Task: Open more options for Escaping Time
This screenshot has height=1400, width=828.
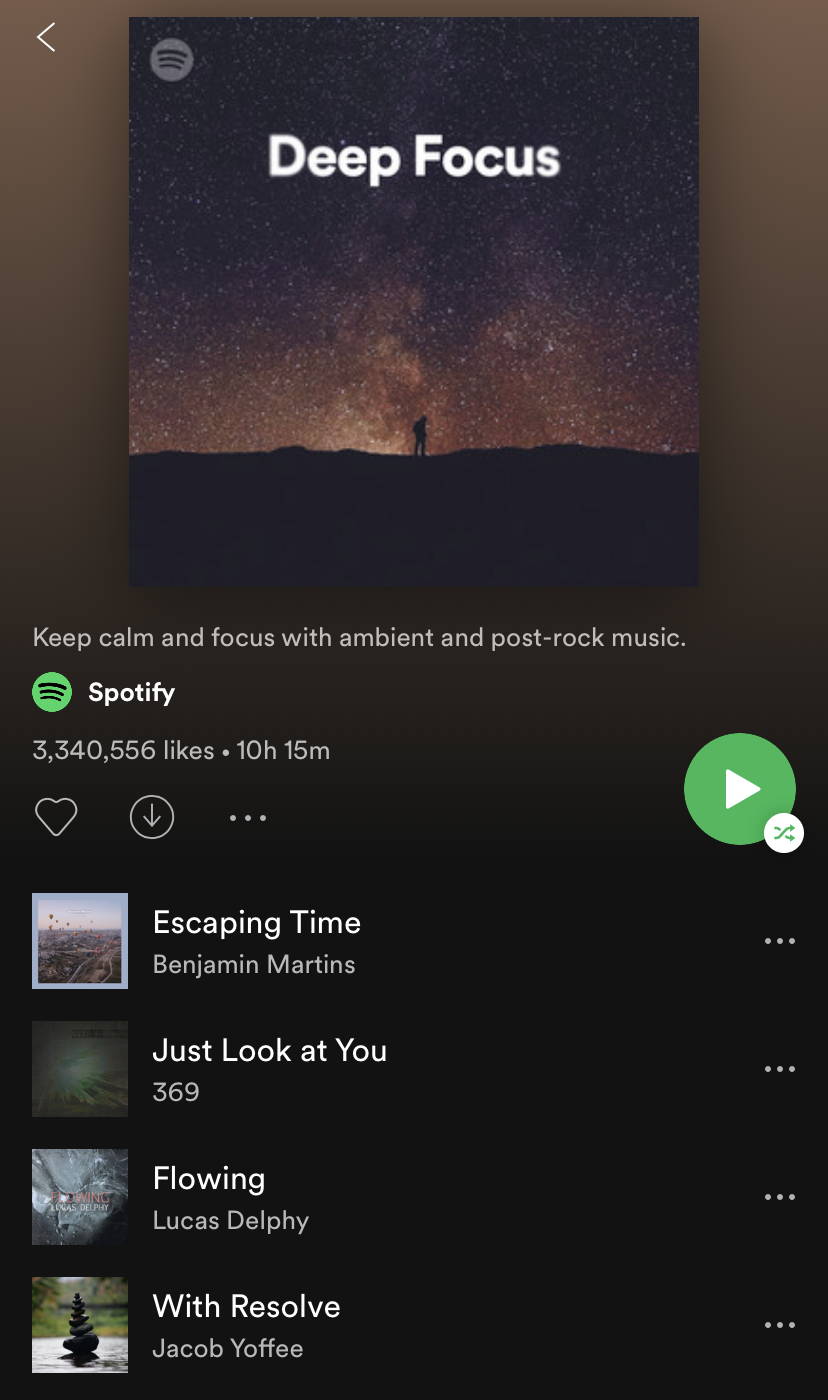Action: (780, 941)
